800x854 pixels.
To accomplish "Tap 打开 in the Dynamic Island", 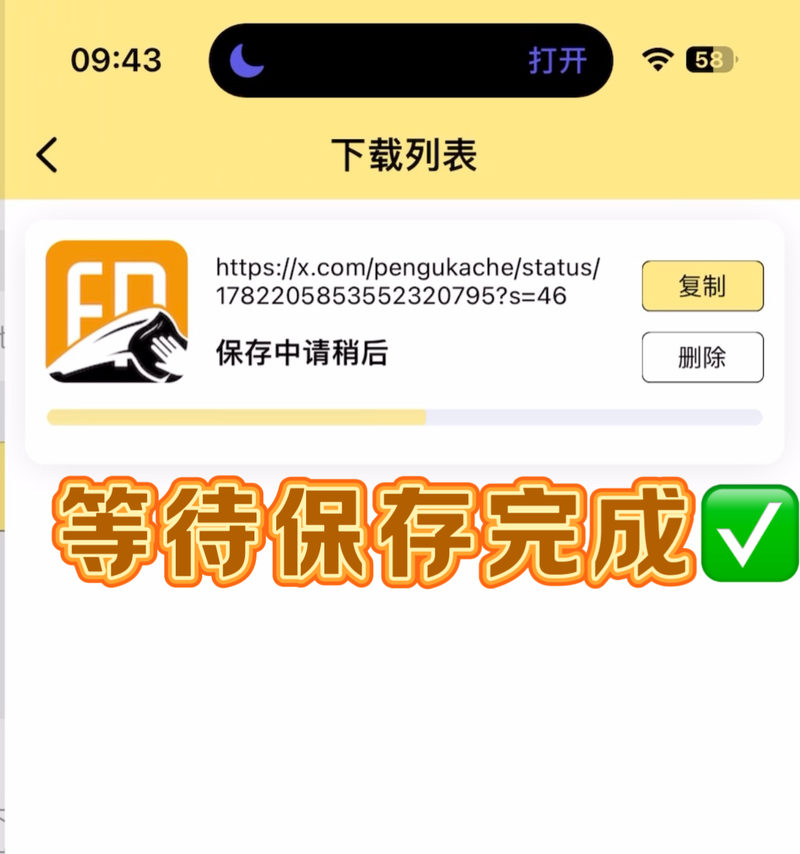I will coord(557,60).
